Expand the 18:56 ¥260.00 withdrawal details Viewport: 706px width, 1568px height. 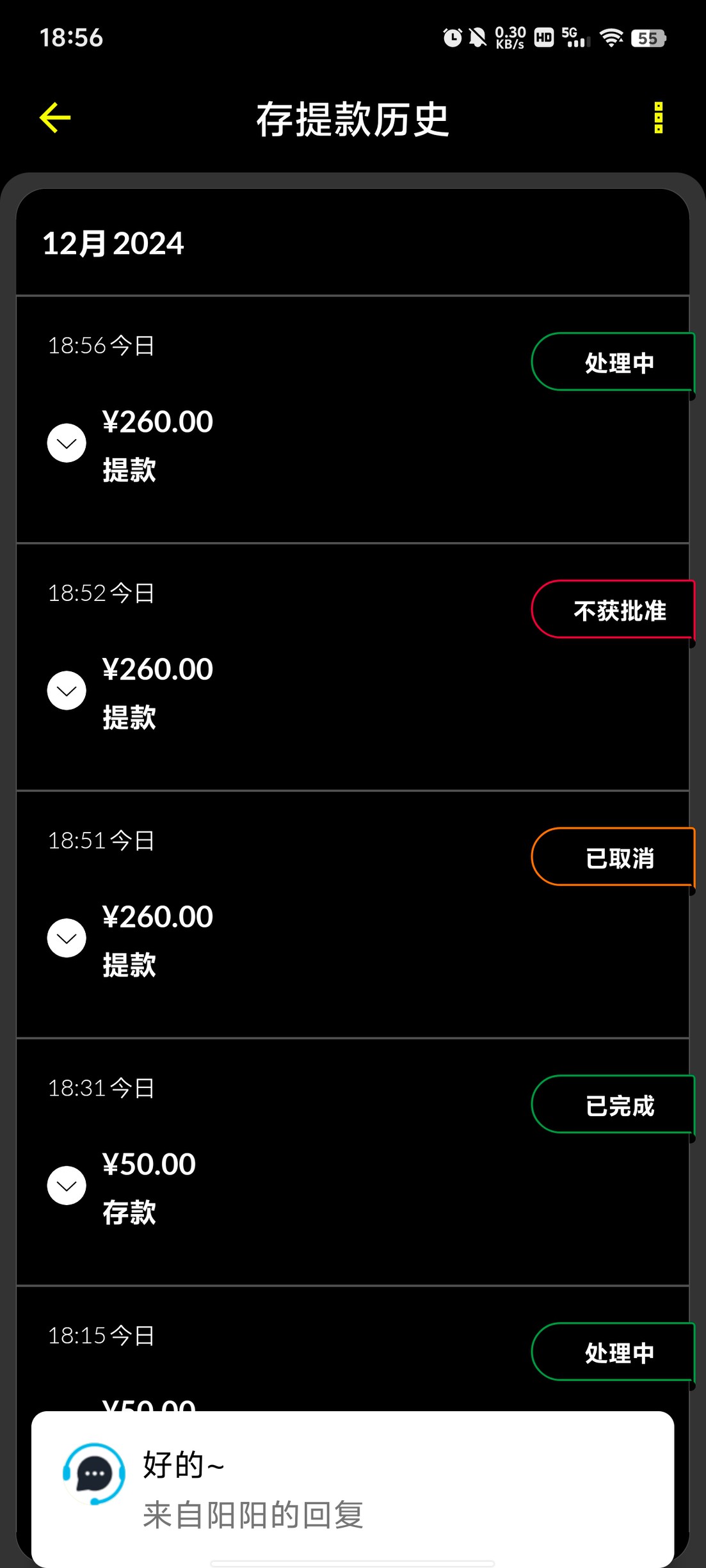67,443
